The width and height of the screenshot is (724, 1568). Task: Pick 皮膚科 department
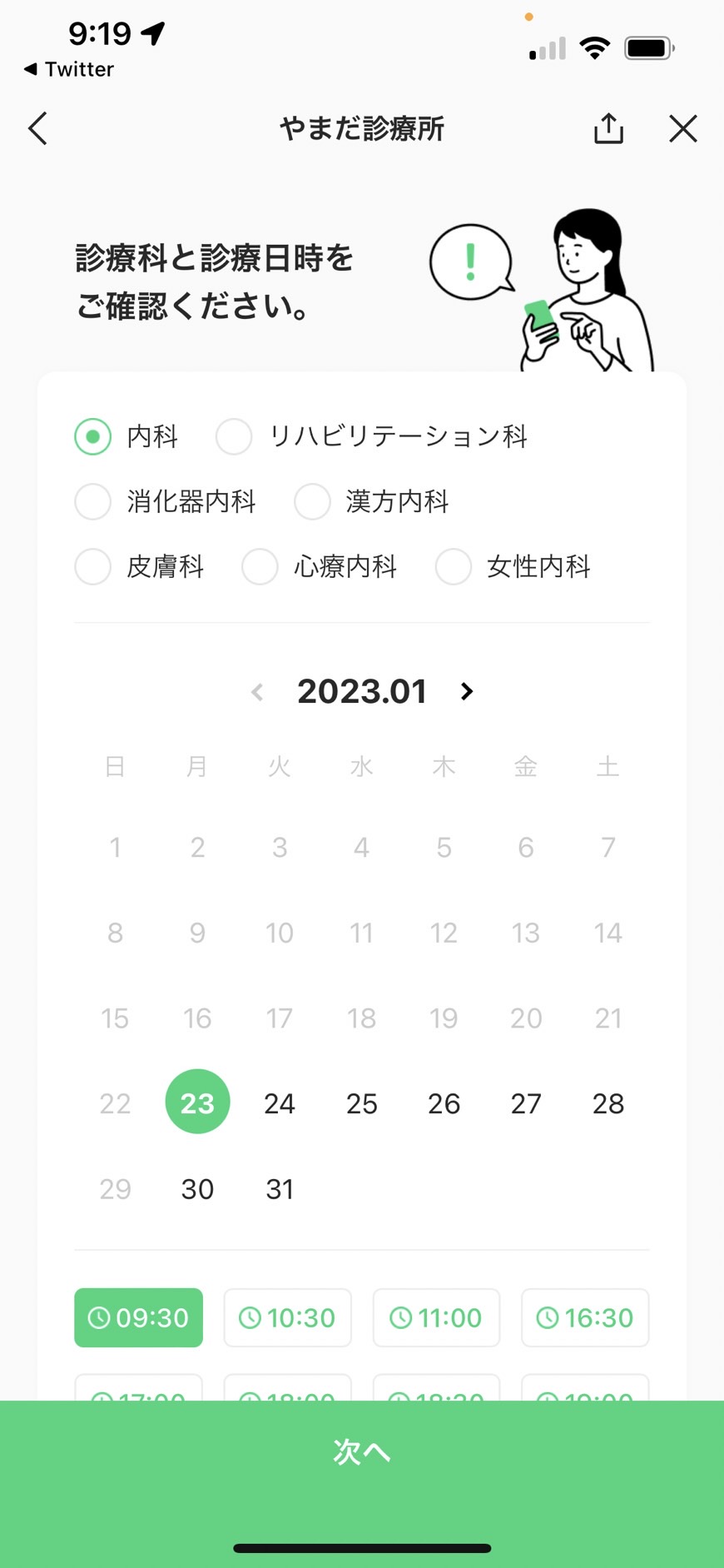coord(139,566)
